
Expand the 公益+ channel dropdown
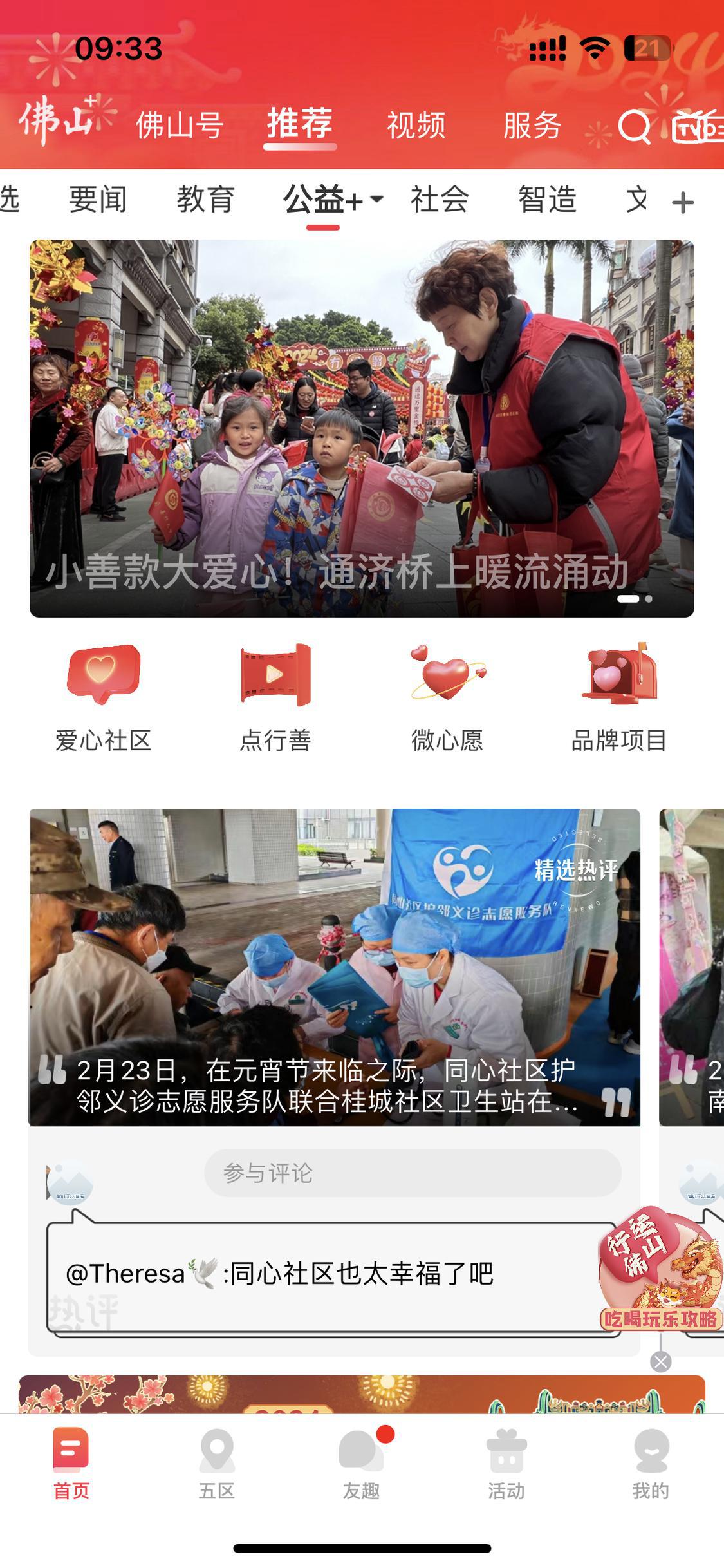376,199
